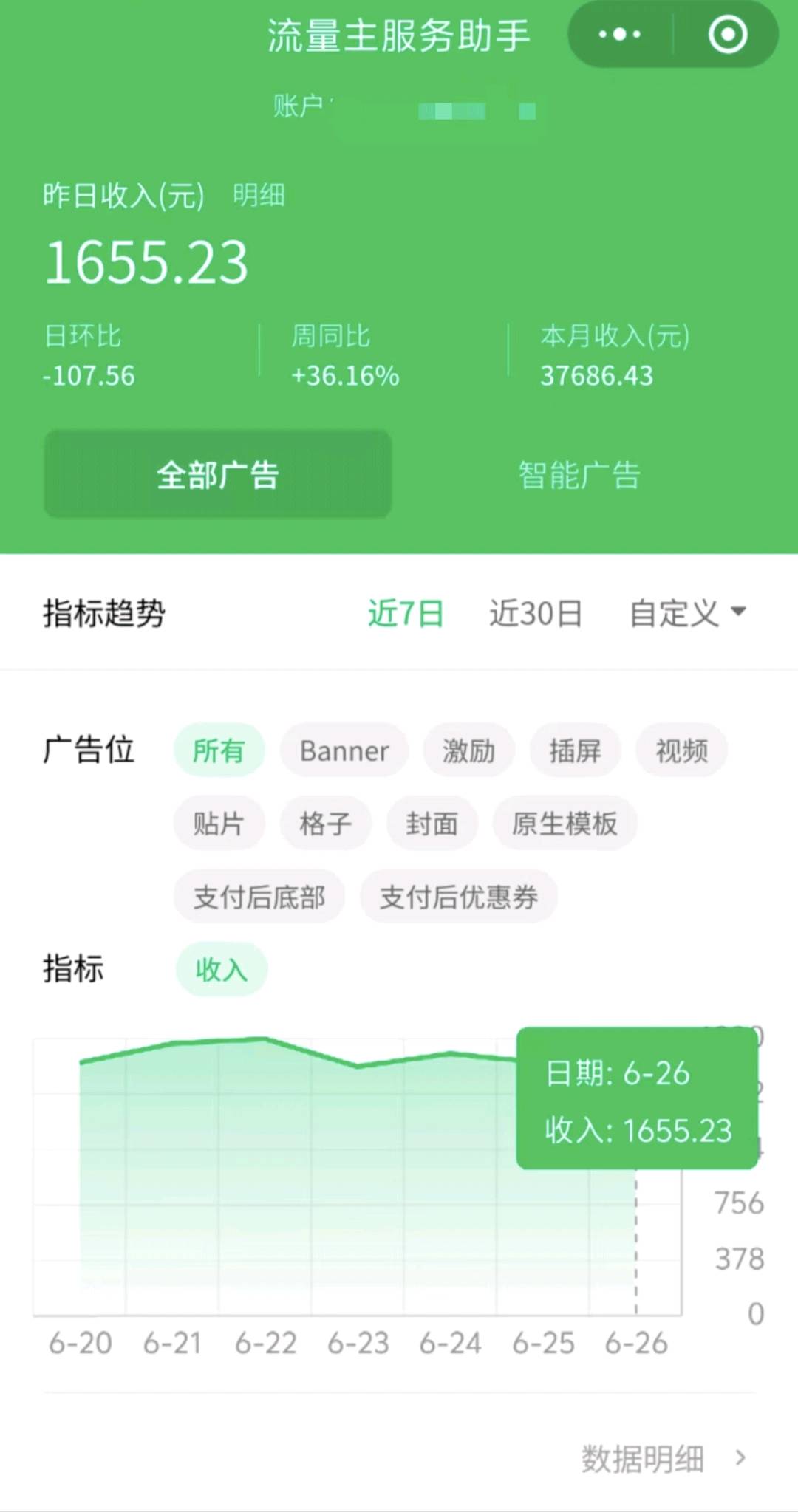Select the 格子 ad slot chip
This screenshot has width=798, height=1512.
(x=325, y=823)
